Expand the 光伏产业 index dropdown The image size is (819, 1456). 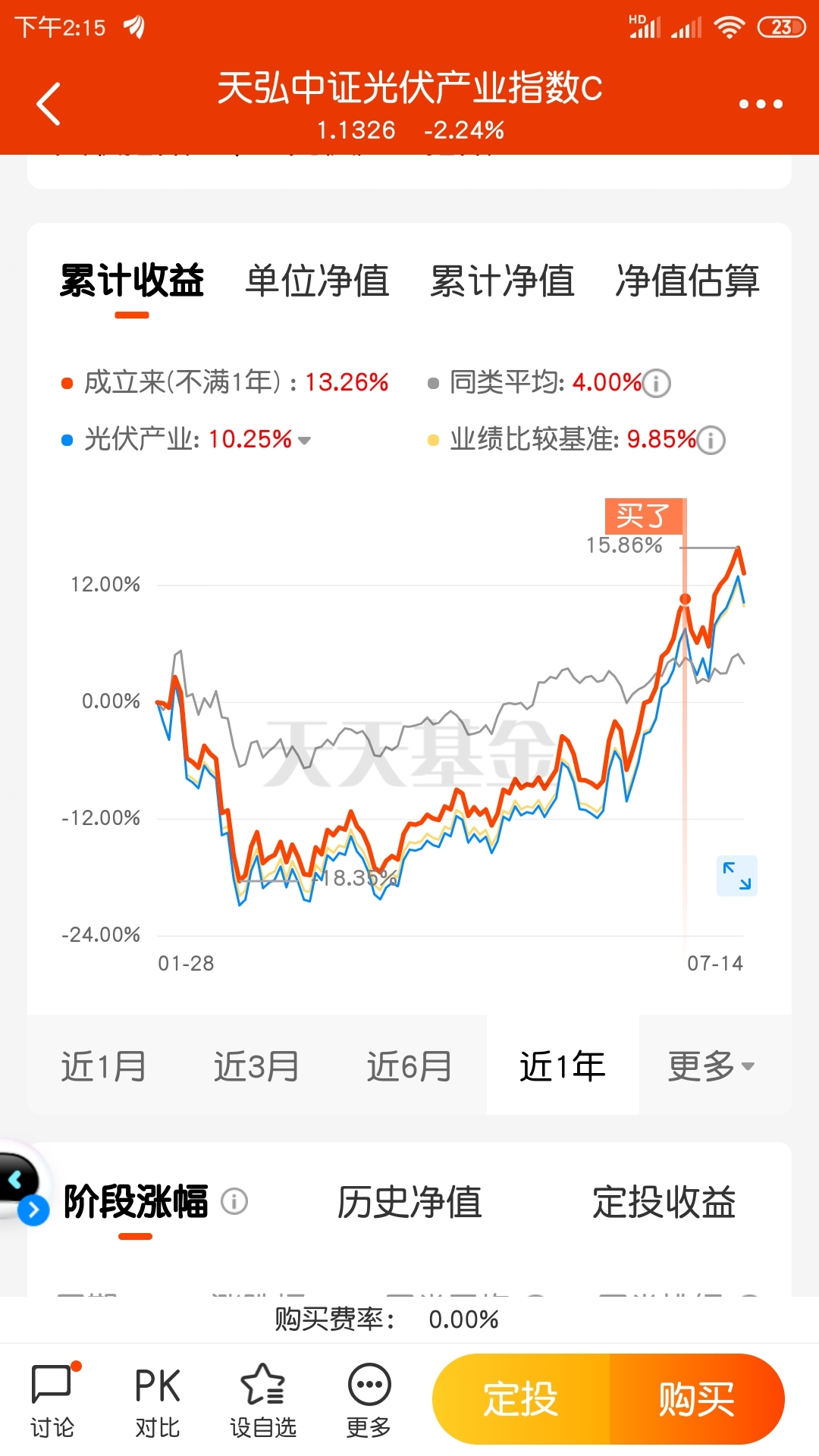(304, 440)
